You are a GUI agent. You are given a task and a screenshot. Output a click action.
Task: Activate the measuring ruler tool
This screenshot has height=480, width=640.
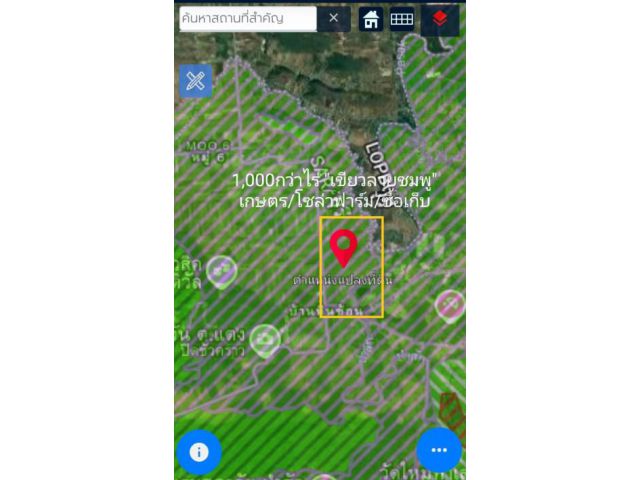pos(195,81)
